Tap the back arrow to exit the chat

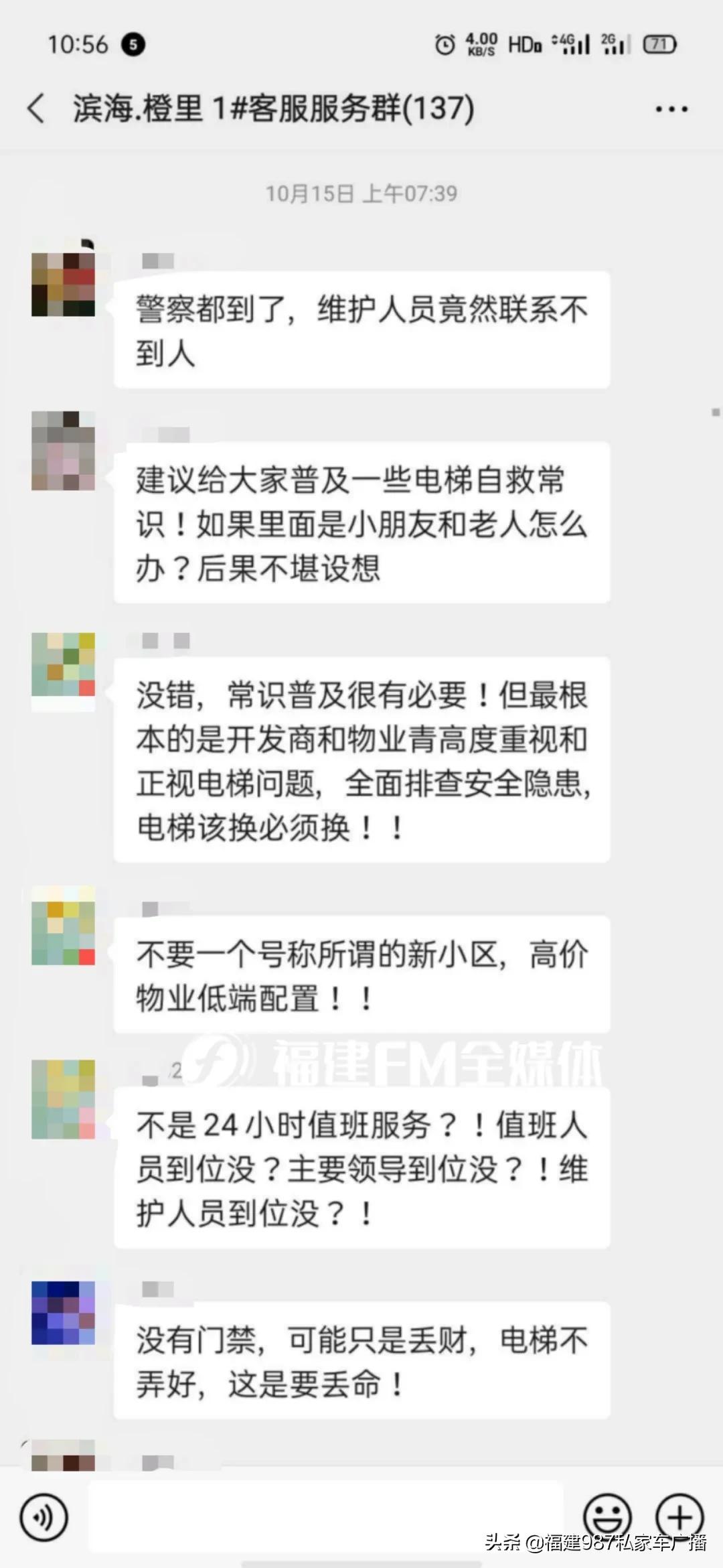[37, 106]
